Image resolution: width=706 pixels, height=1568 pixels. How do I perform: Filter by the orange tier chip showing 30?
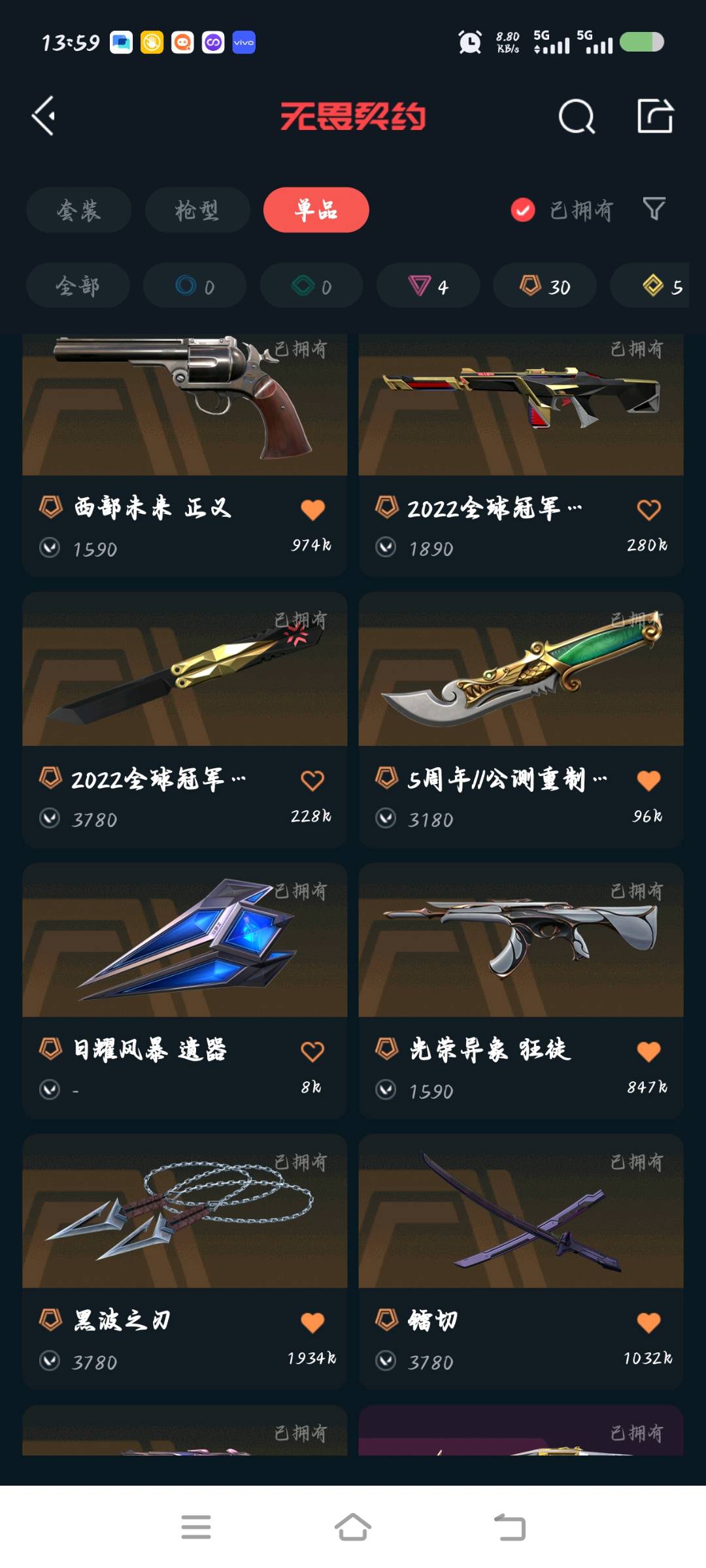[545, 286]
